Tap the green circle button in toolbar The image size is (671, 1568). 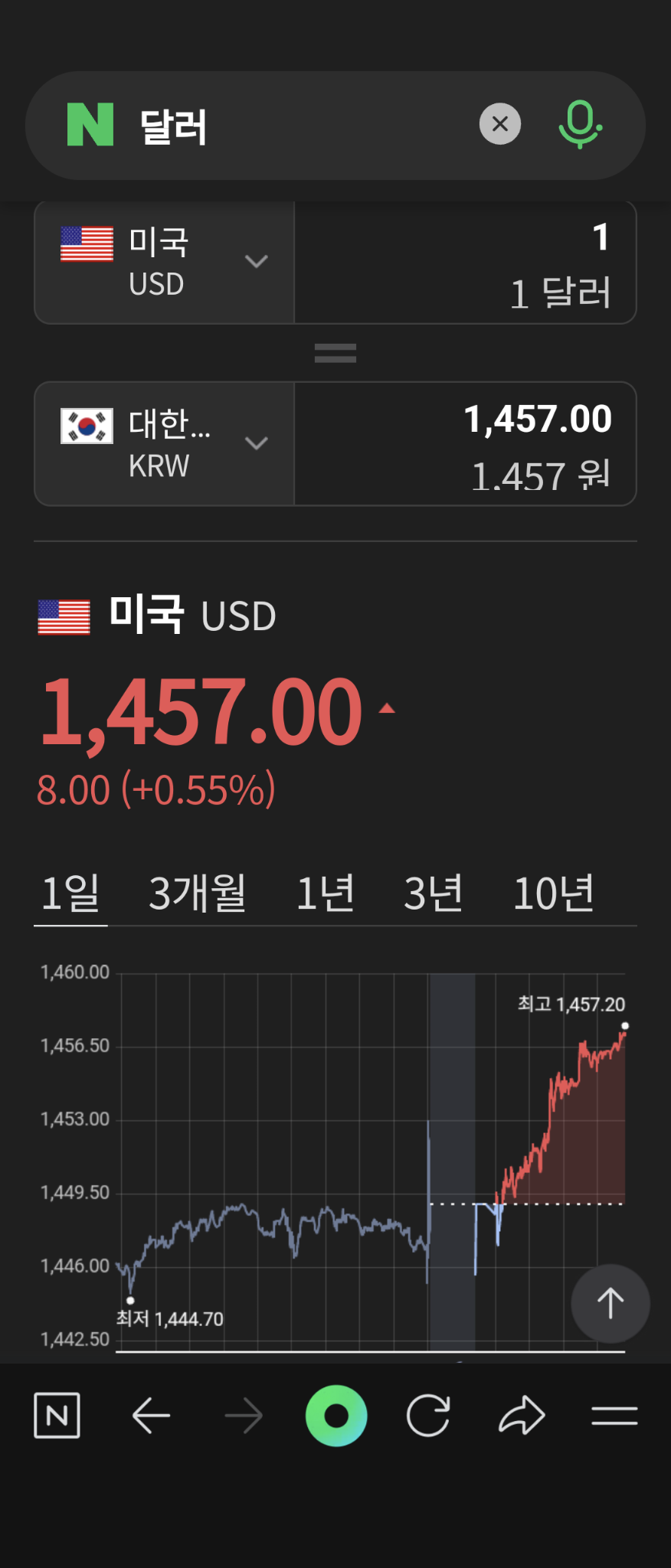click(336, 1416)
